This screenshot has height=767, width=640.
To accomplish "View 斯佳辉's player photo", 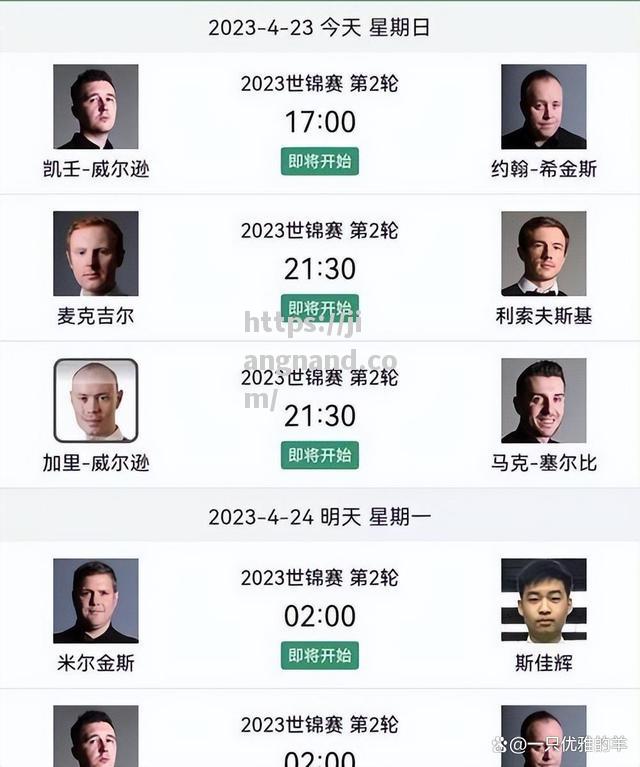I will pos(544,600).
